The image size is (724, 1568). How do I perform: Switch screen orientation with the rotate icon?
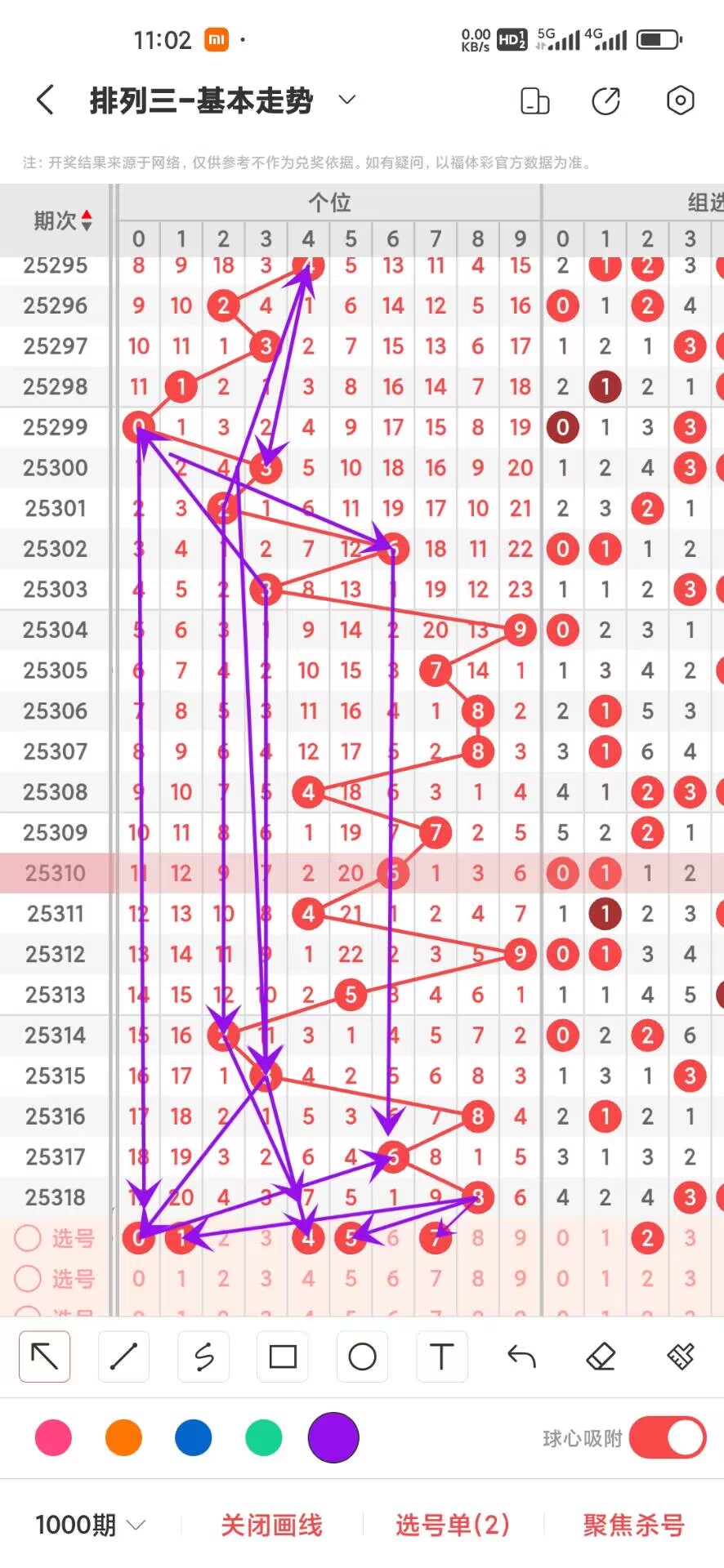coord(534,100)
